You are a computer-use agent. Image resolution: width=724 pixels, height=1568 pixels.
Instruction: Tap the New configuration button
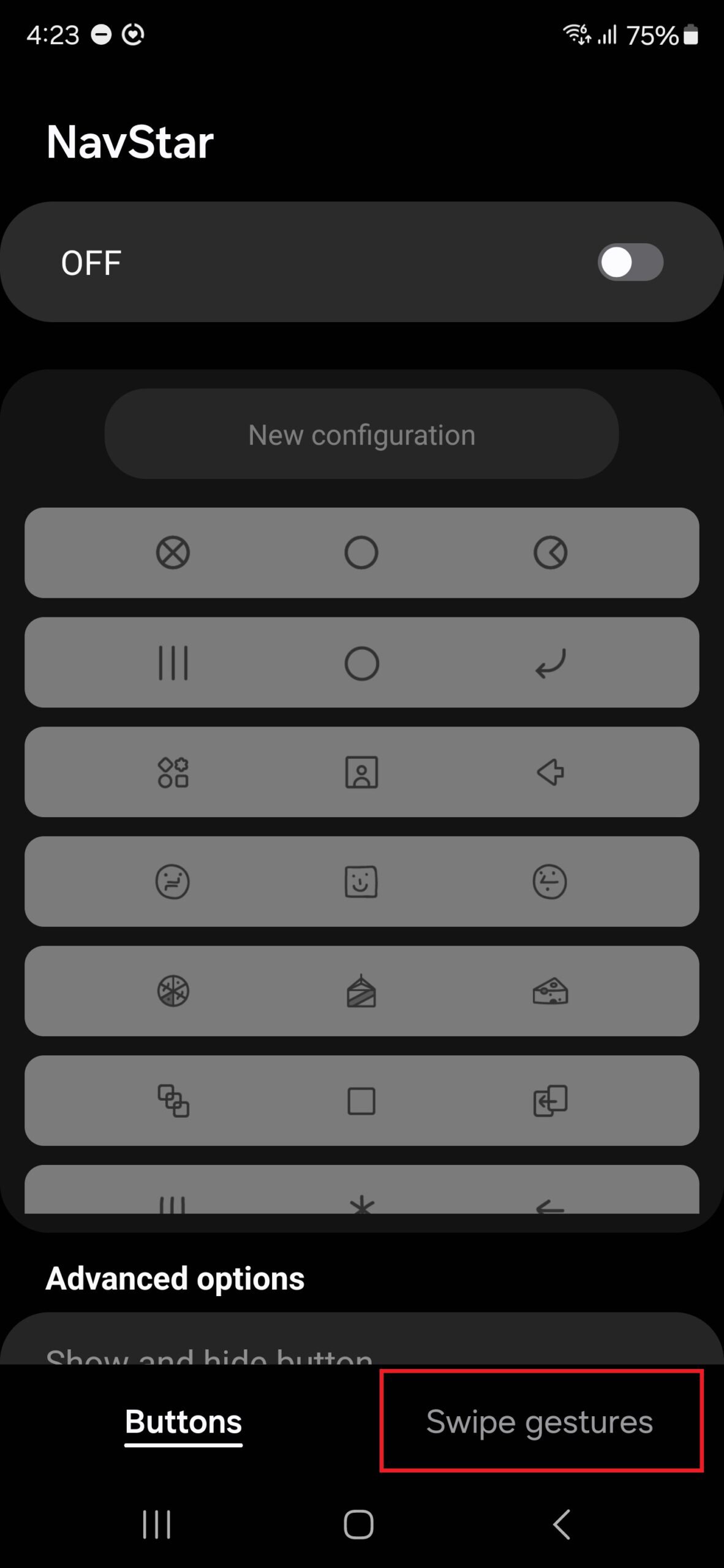coord(361,434)
